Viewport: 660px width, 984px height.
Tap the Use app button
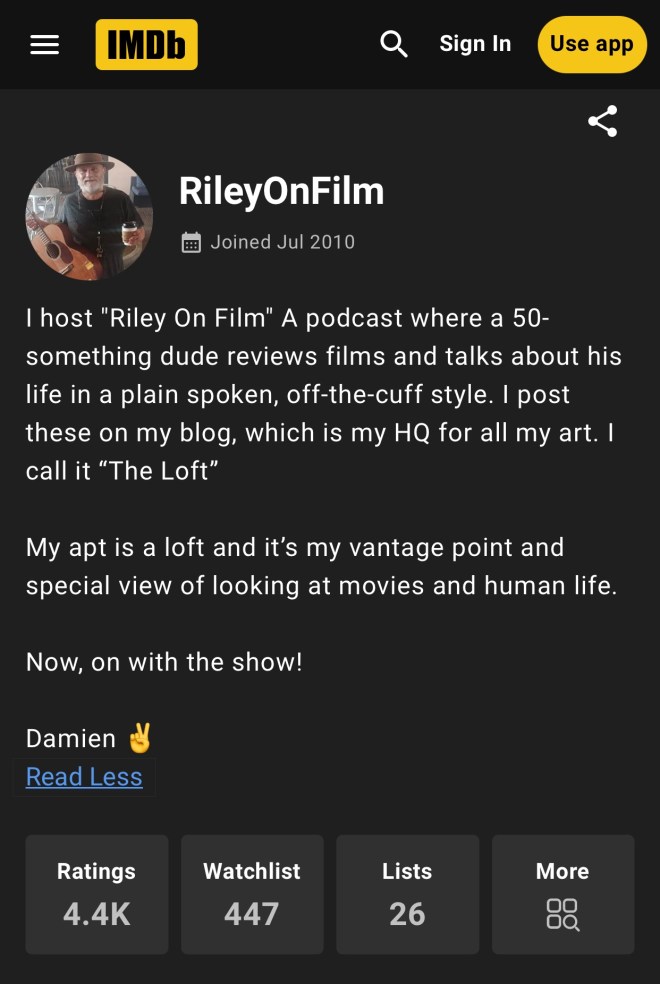[x=591, y=44]
